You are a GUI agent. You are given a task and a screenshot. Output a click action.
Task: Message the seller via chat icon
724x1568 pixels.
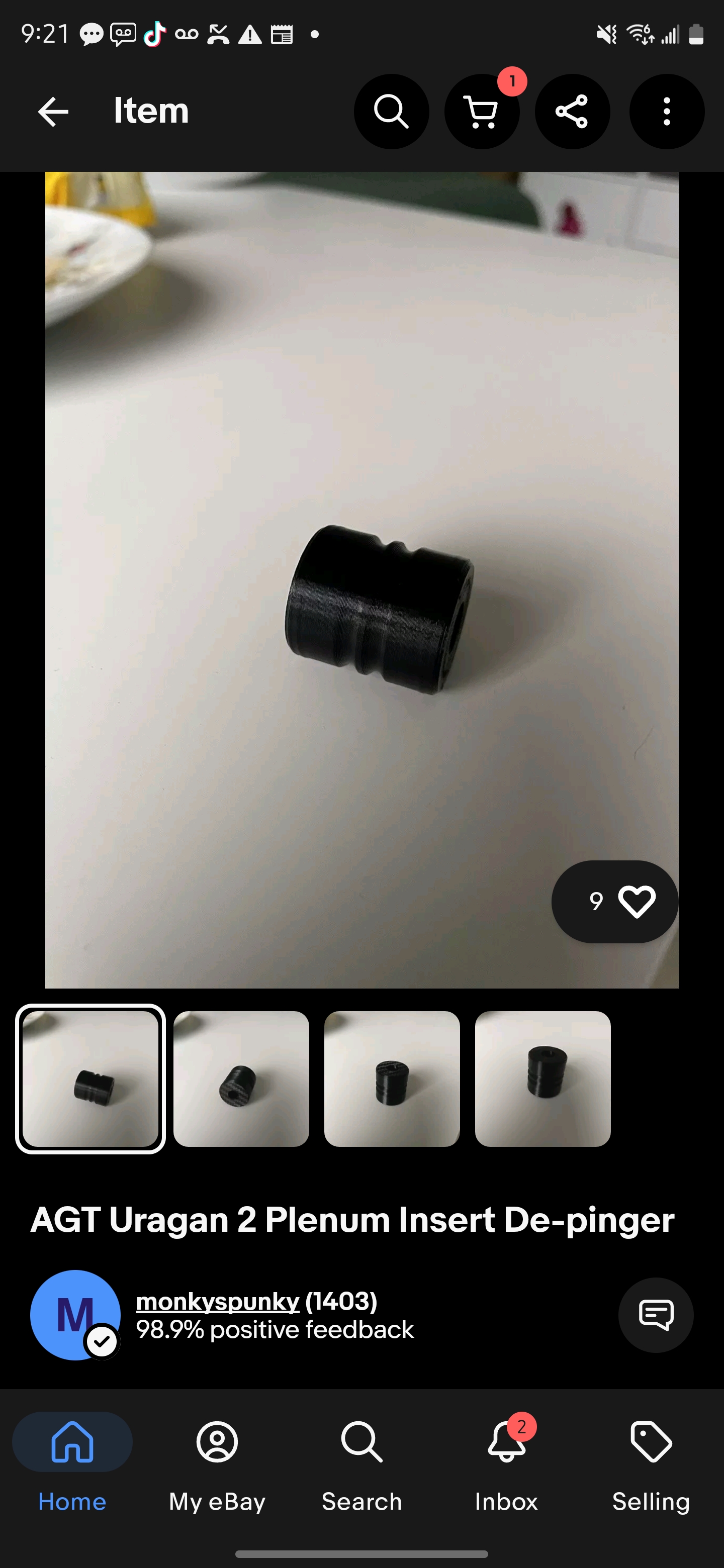point(656,1315)
